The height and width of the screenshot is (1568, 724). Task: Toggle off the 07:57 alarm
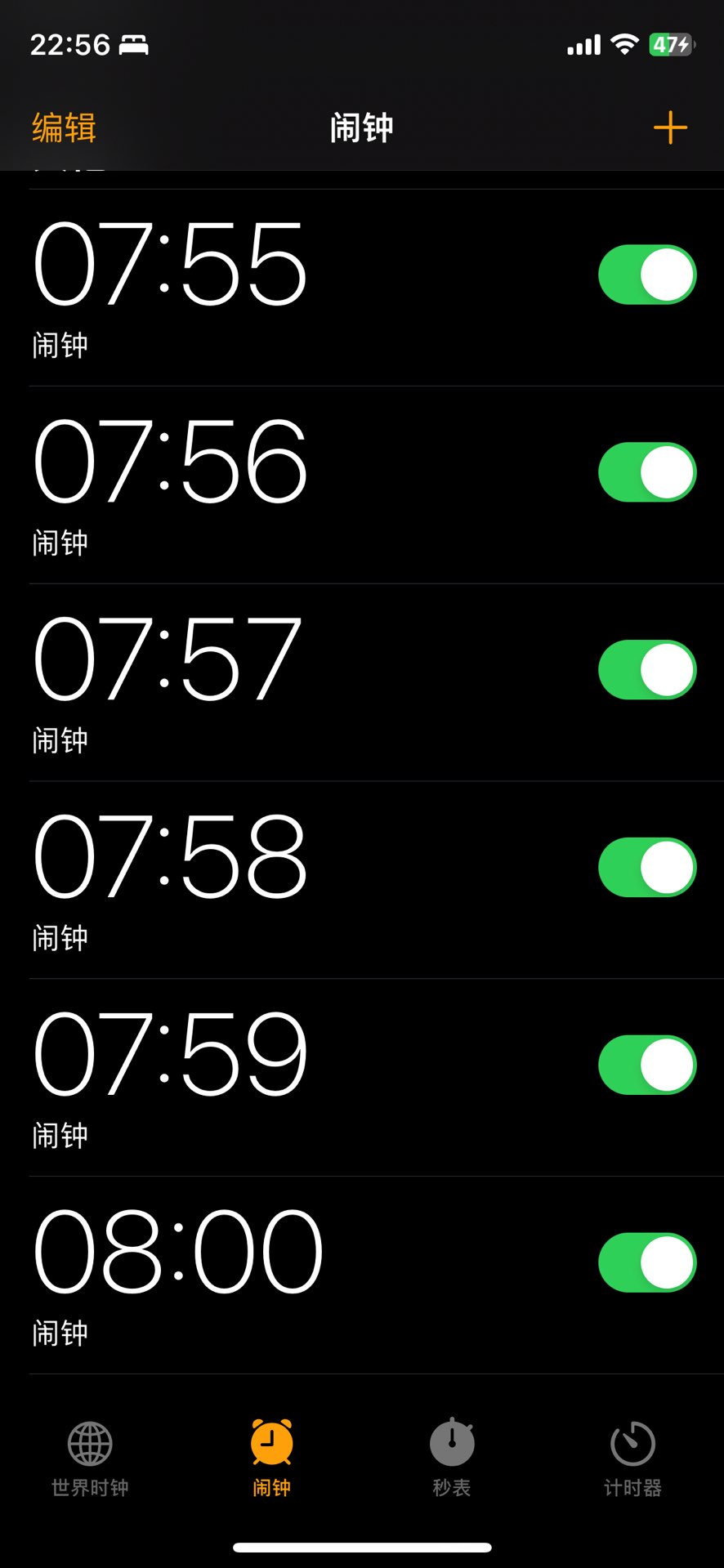[647, 670]
